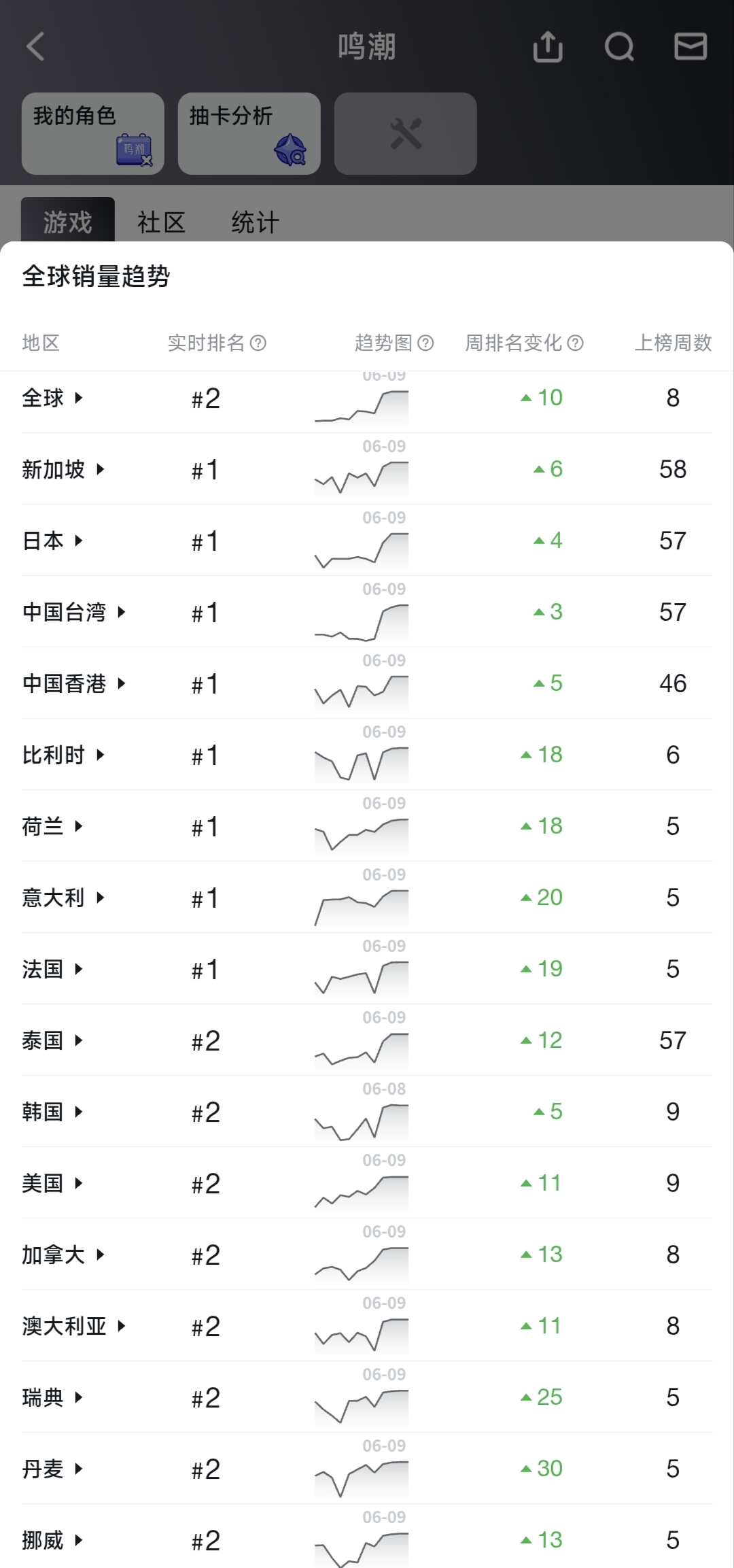Switch to the 统计 tab
This screenshot has height=1568, width=734.
click(256, 222)
